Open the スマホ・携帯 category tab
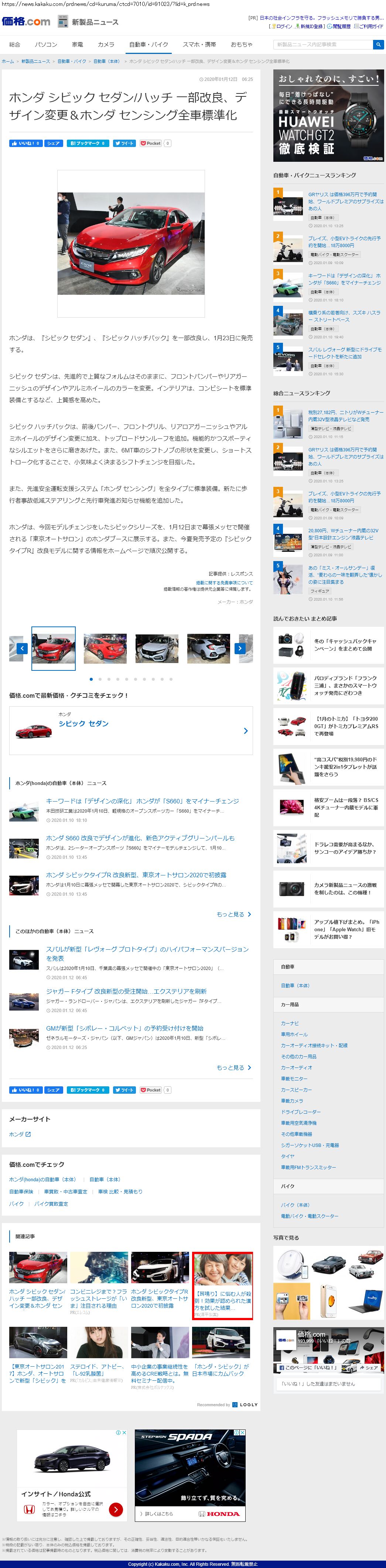Viewport: 386px width, 1568px height. click(x=199, y=44)
